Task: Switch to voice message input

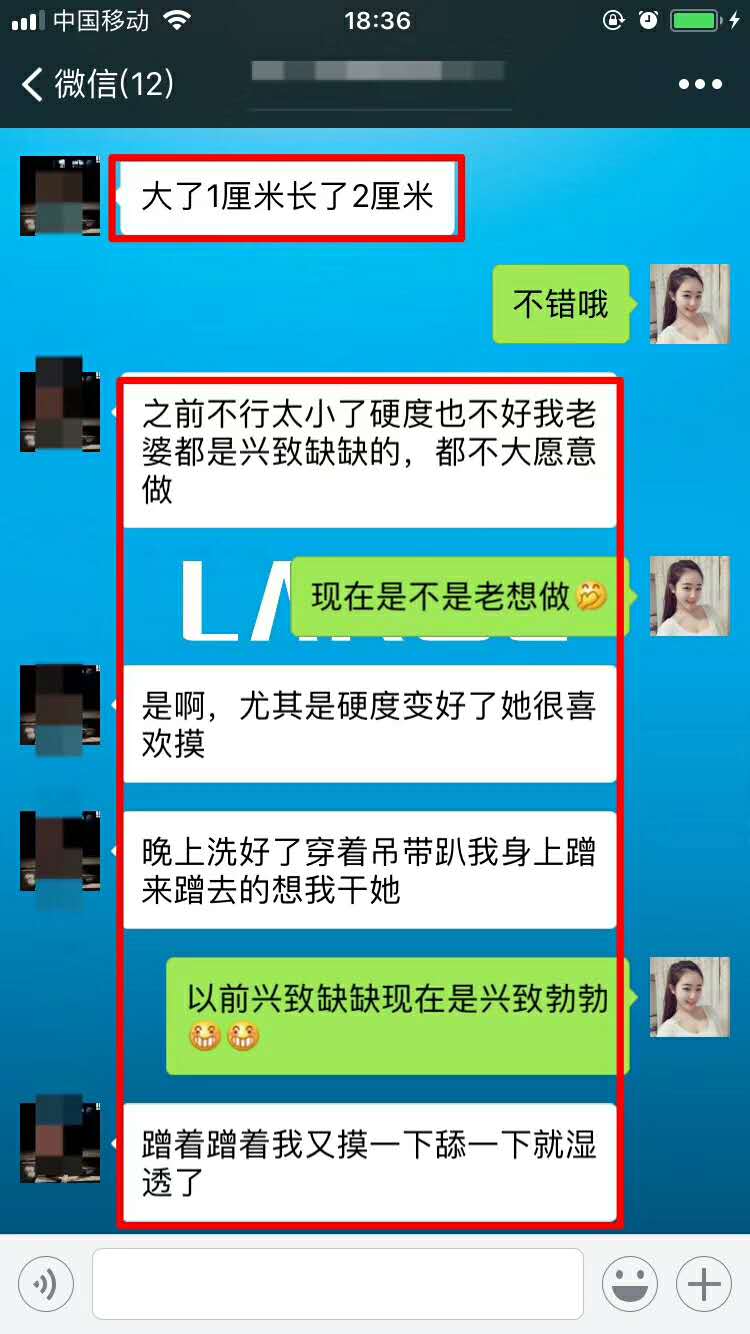Action: [46, 1284]
